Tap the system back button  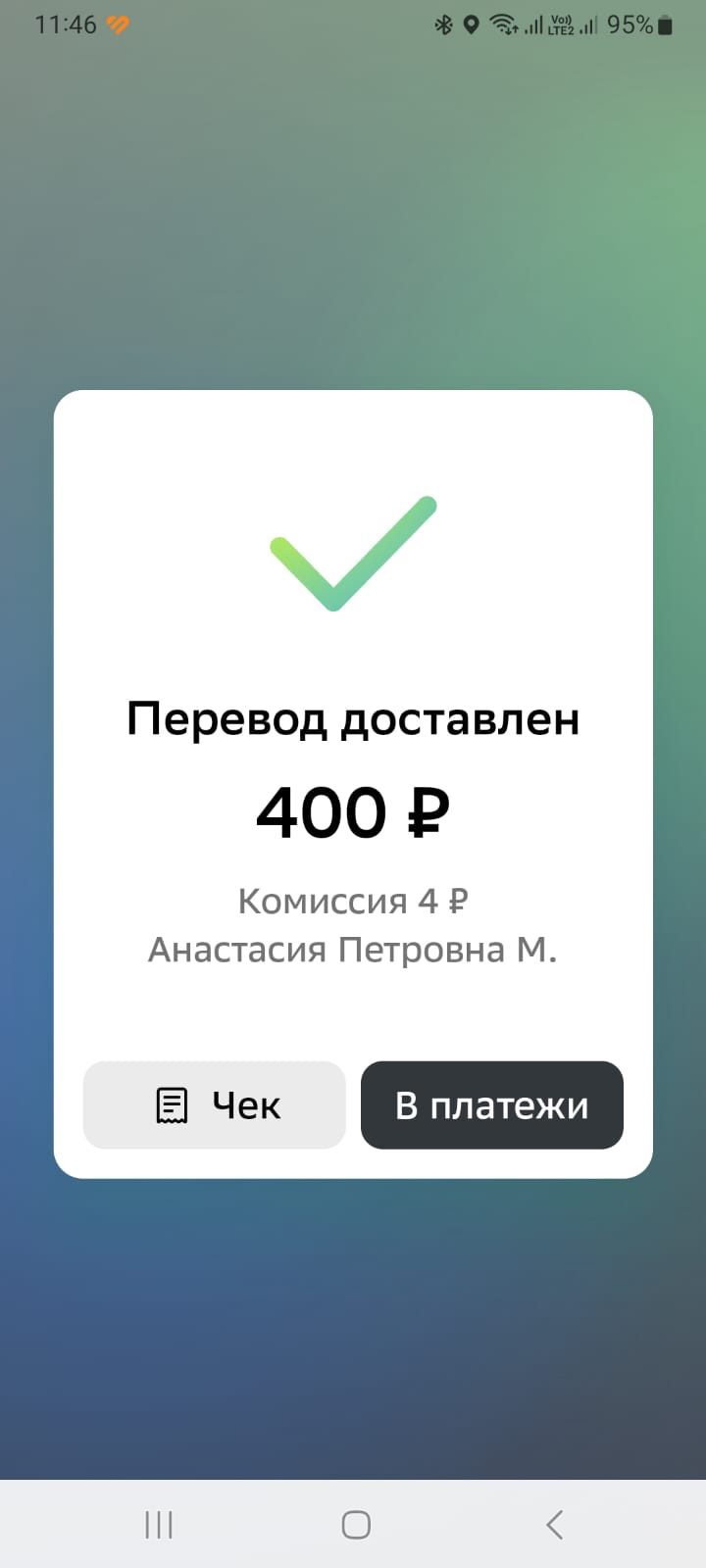554,1525
